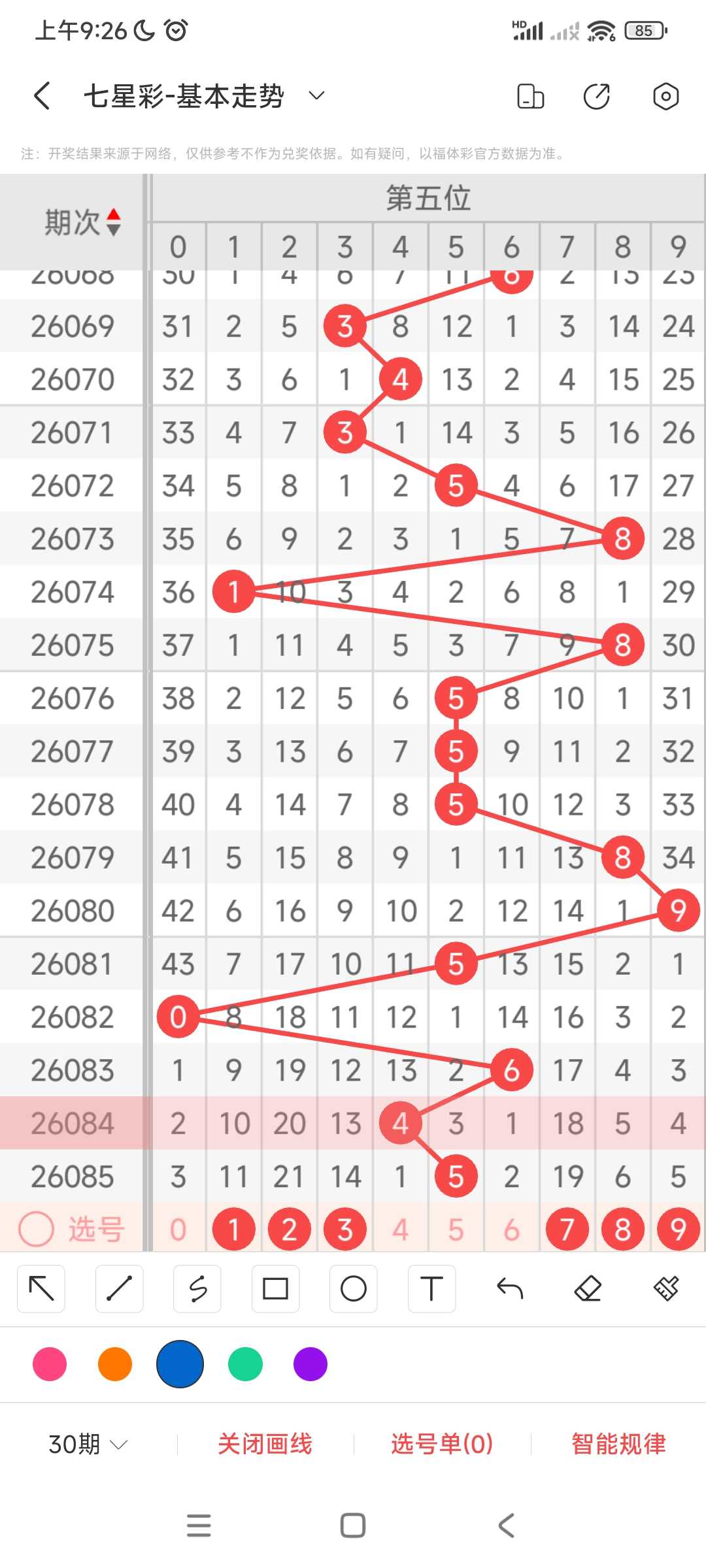Deselect number 7 in the 选号 row

(x=567, y=1230)
